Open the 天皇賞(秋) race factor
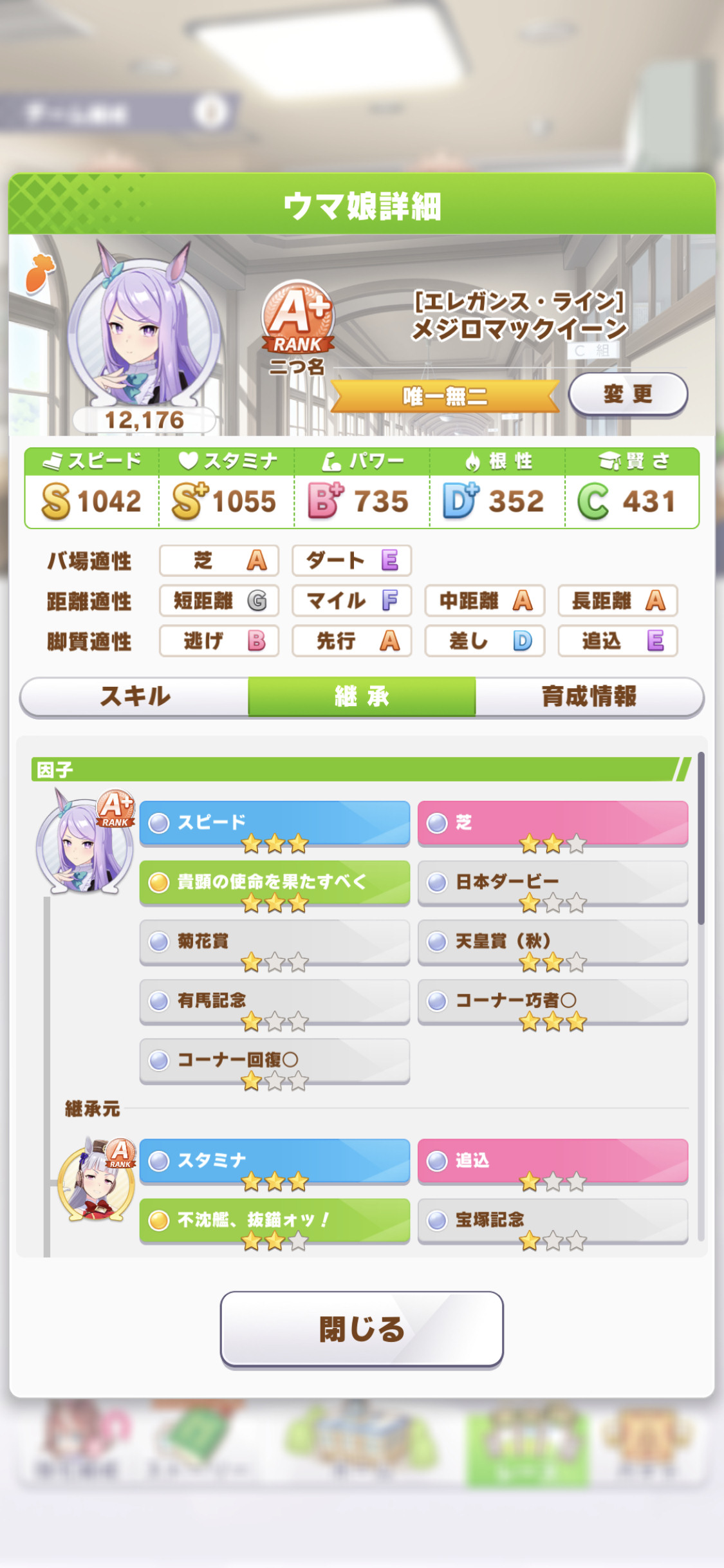 pos(553,942)
